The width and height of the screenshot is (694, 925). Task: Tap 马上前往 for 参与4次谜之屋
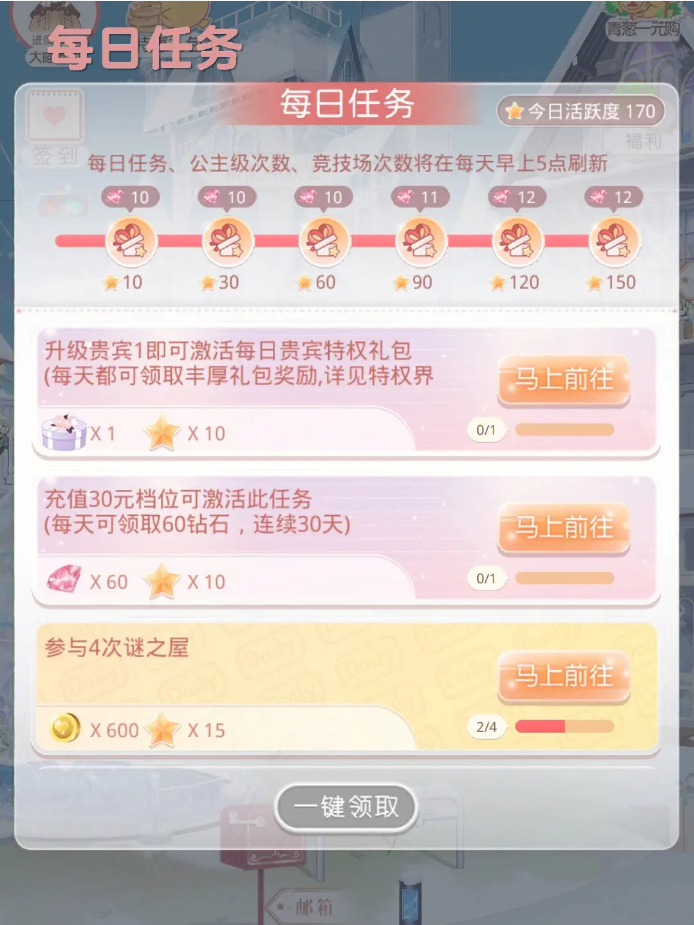coord(564,677)
